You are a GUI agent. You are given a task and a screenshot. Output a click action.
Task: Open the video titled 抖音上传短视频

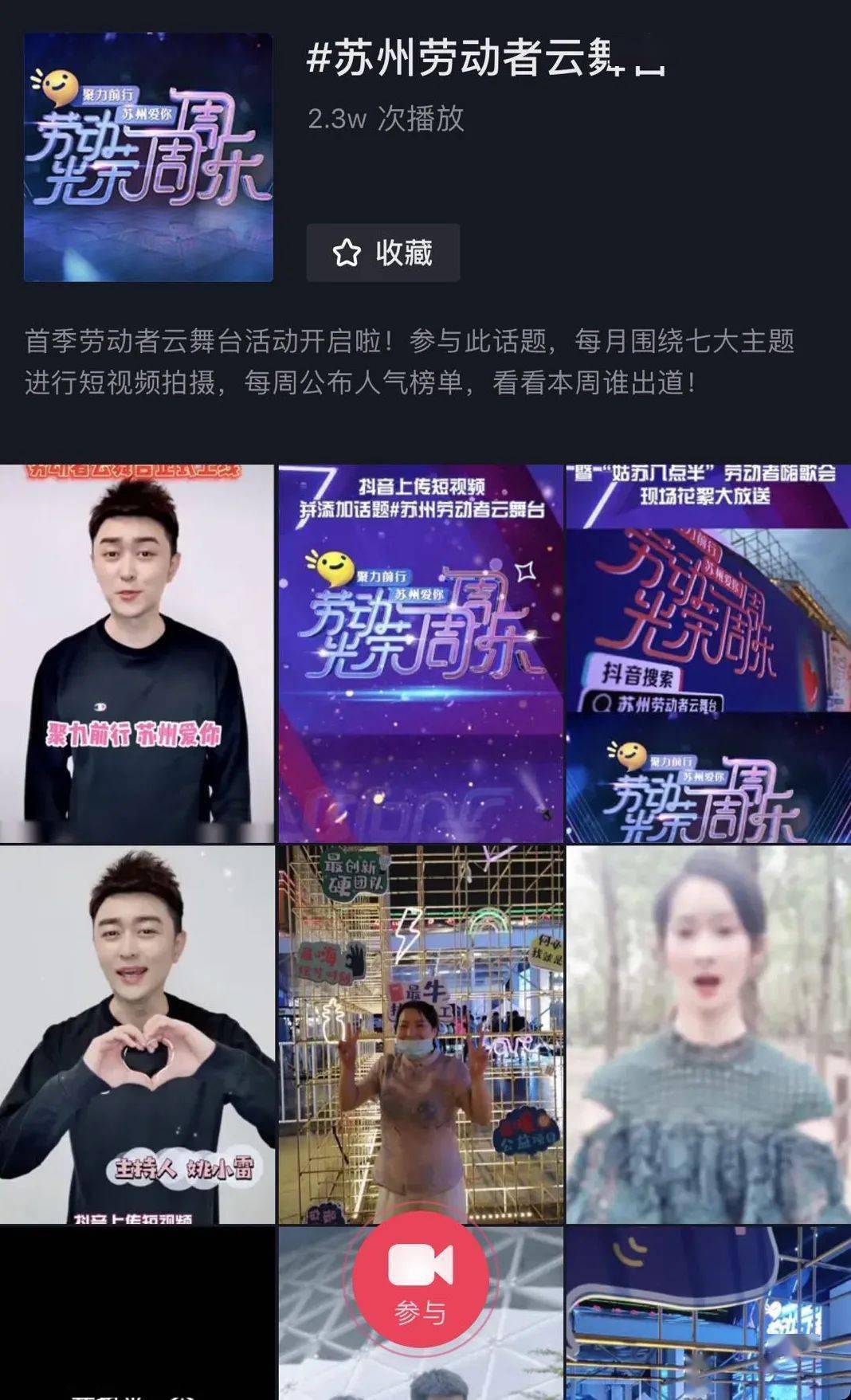point(420,653)
